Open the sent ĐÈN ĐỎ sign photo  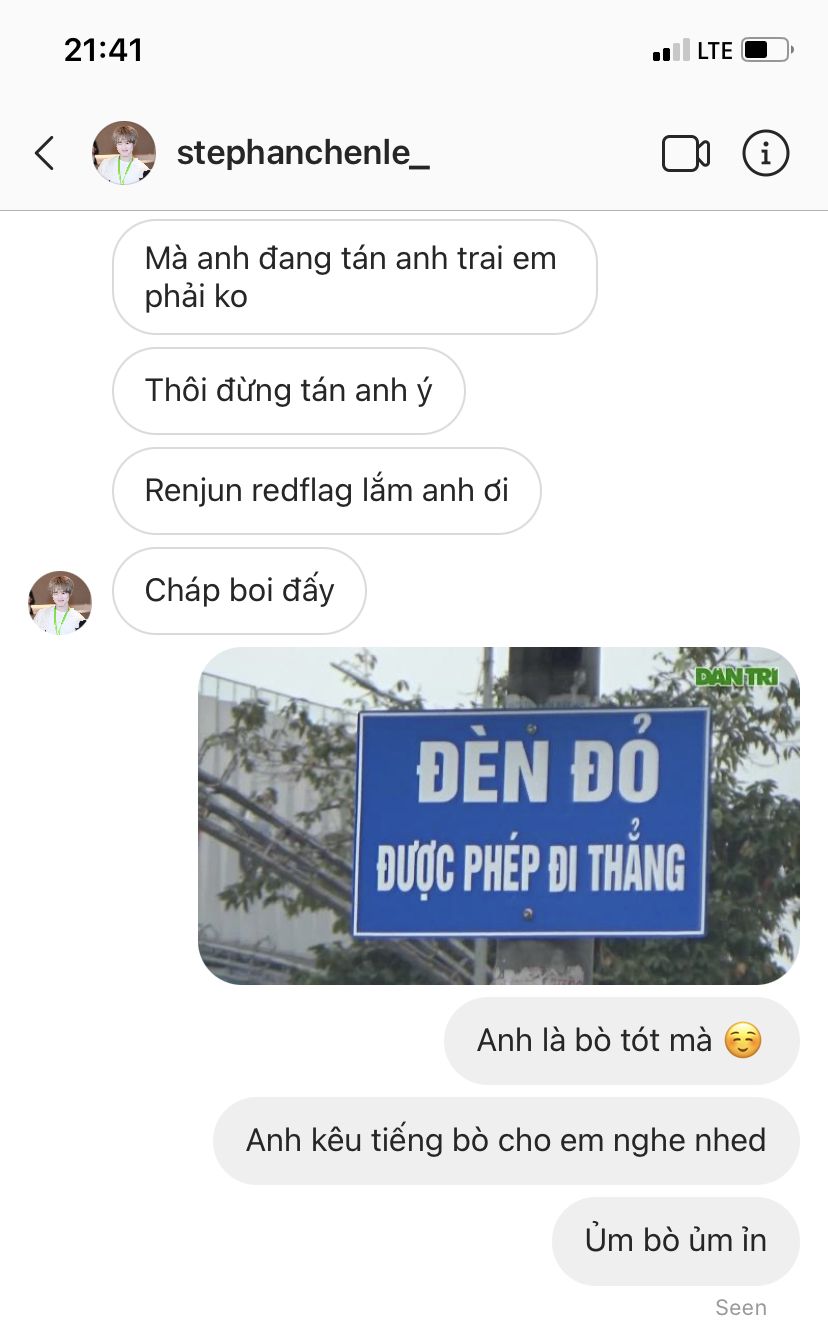pos(498,815)
